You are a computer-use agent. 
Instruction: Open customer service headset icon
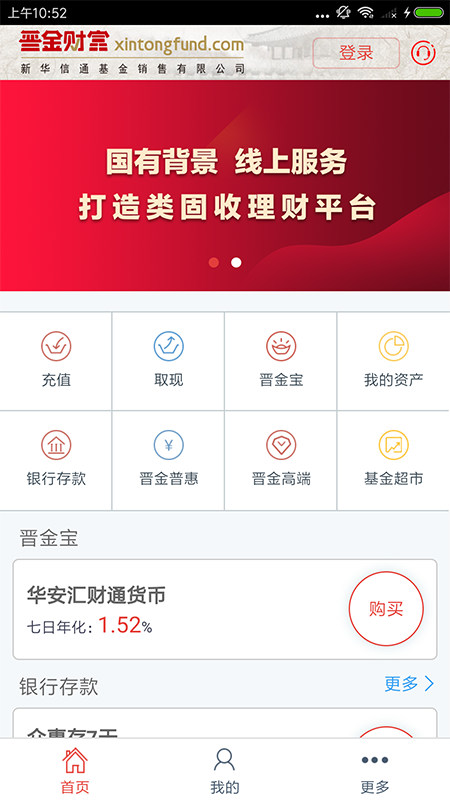tap(423, 53)
